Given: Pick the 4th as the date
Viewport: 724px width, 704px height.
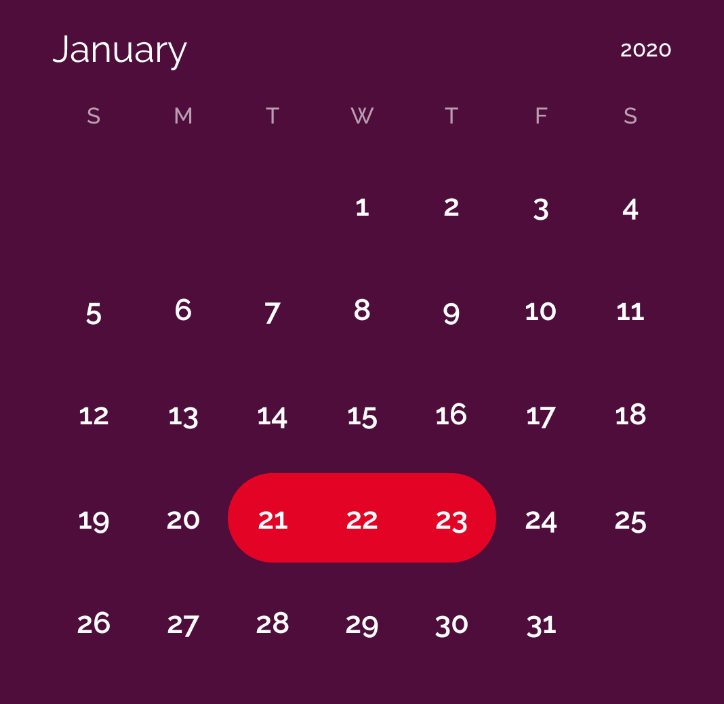Looking at the screenshot, I should (x=630, y=209).
